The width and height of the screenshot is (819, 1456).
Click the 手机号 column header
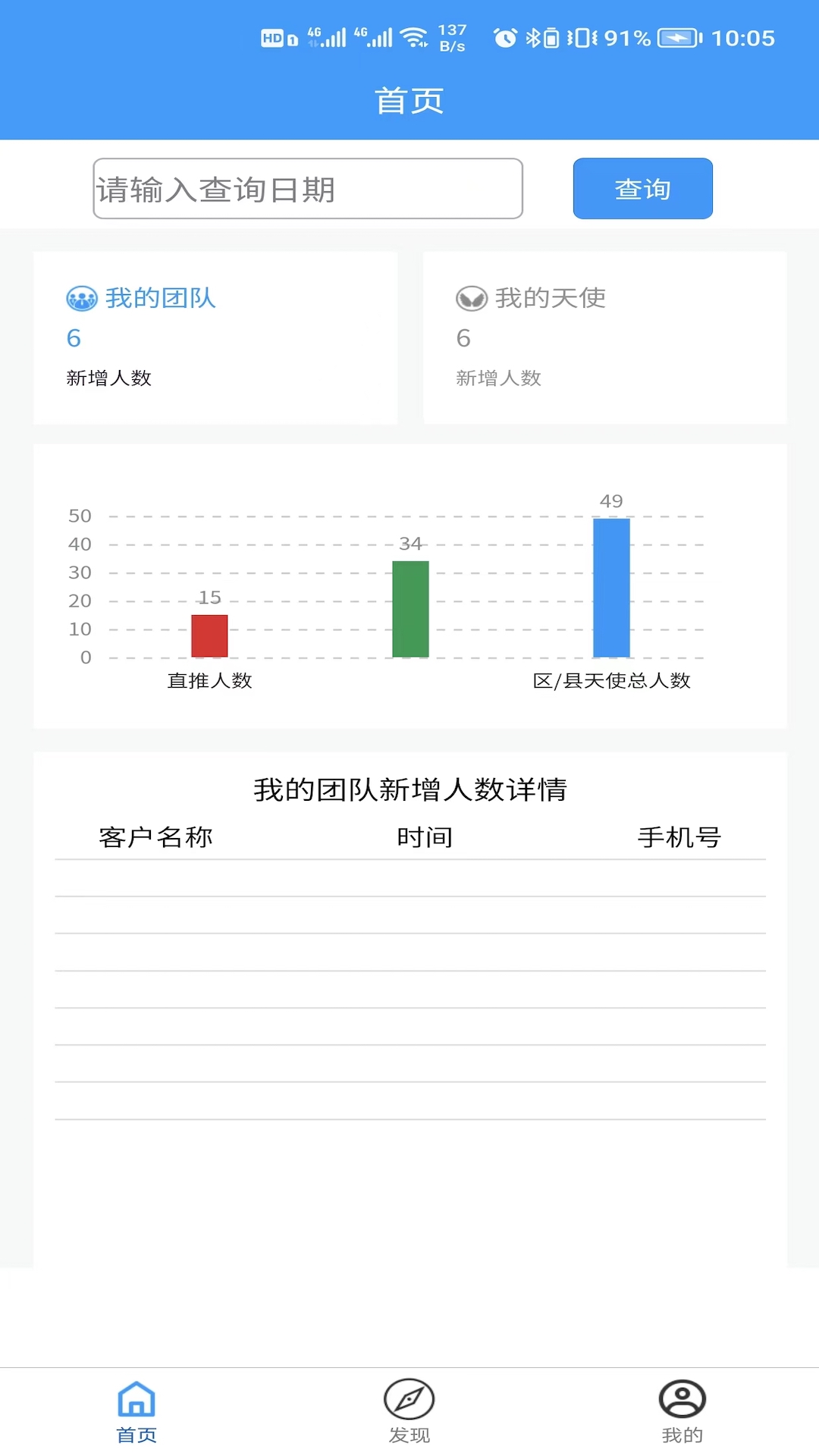(679, 837)
